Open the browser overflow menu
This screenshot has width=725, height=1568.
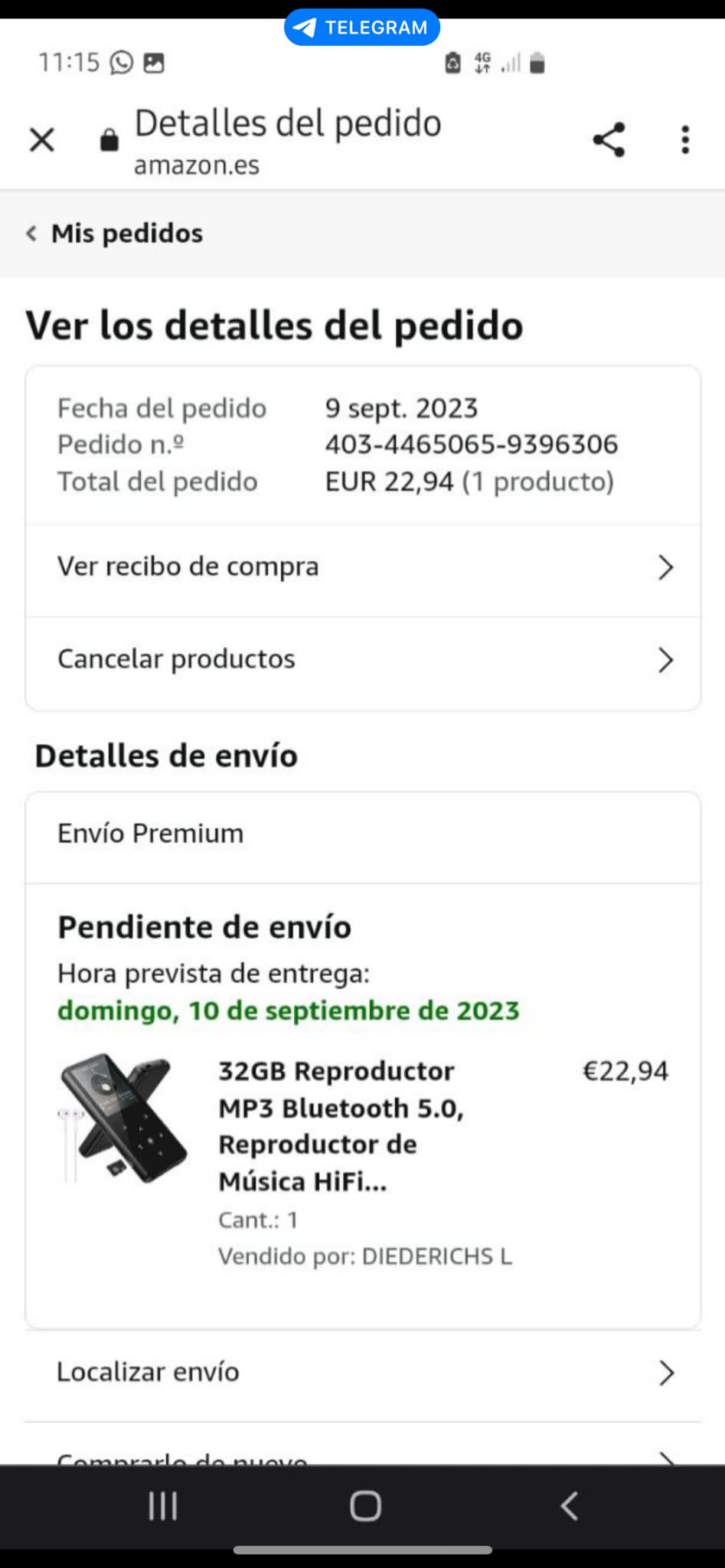click(685, 140)
